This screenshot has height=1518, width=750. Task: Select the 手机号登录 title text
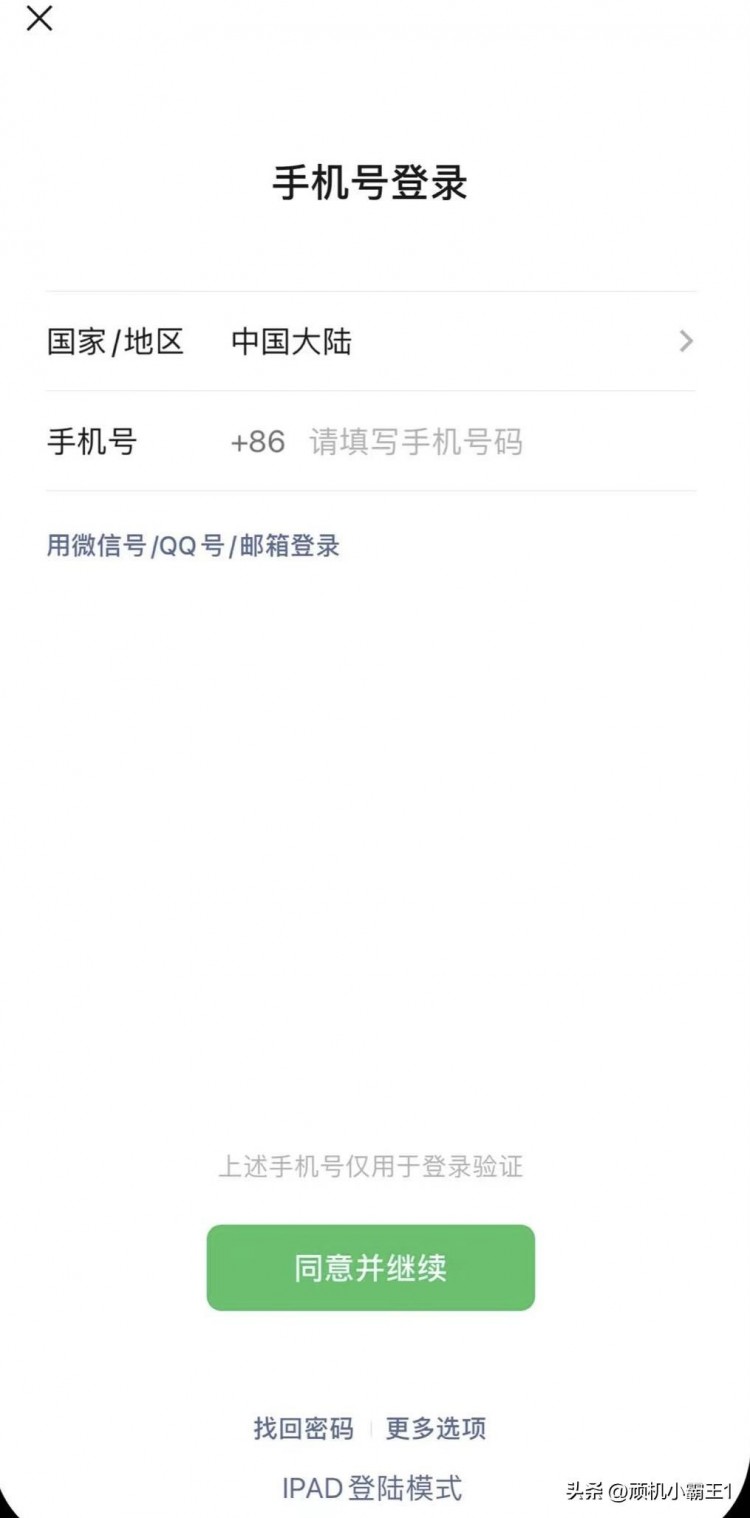(x=371, y=180)
